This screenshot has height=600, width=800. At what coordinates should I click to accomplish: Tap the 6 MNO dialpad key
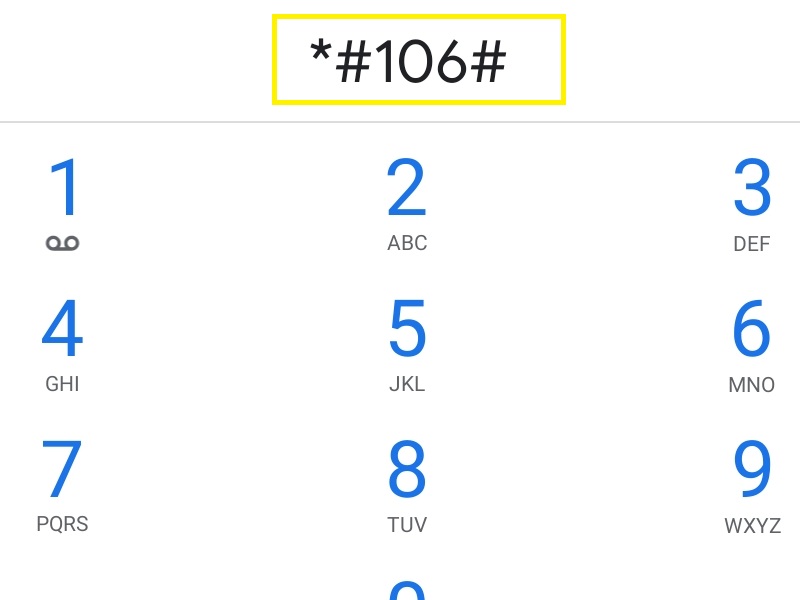click(x=752, y=344)
